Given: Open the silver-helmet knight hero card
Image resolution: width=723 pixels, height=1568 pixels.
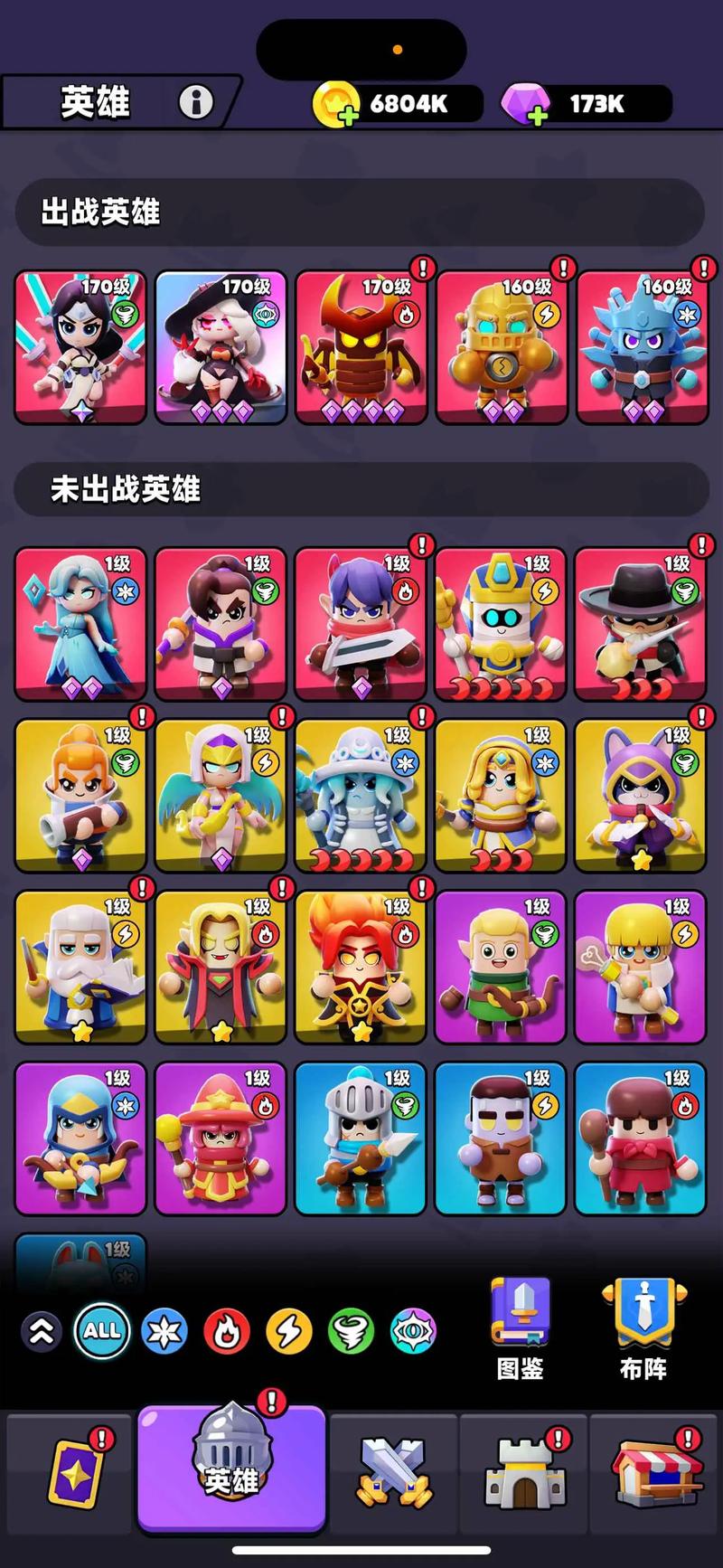Looking at the screenshot, I should pyautogui.click(x=361, y=1138).
